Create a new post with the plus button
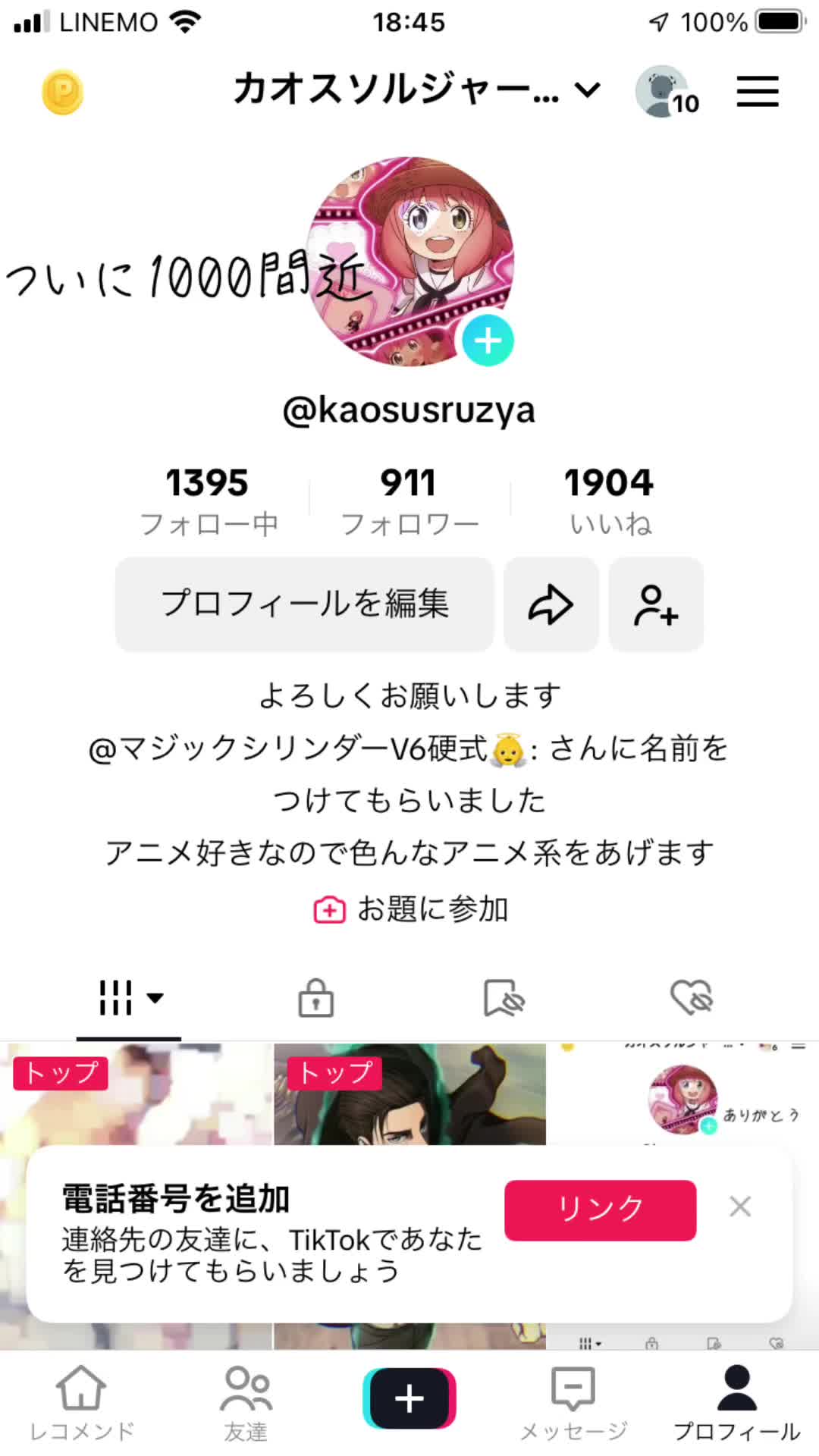This screenshot has height=1456, width=819. 409,1398
